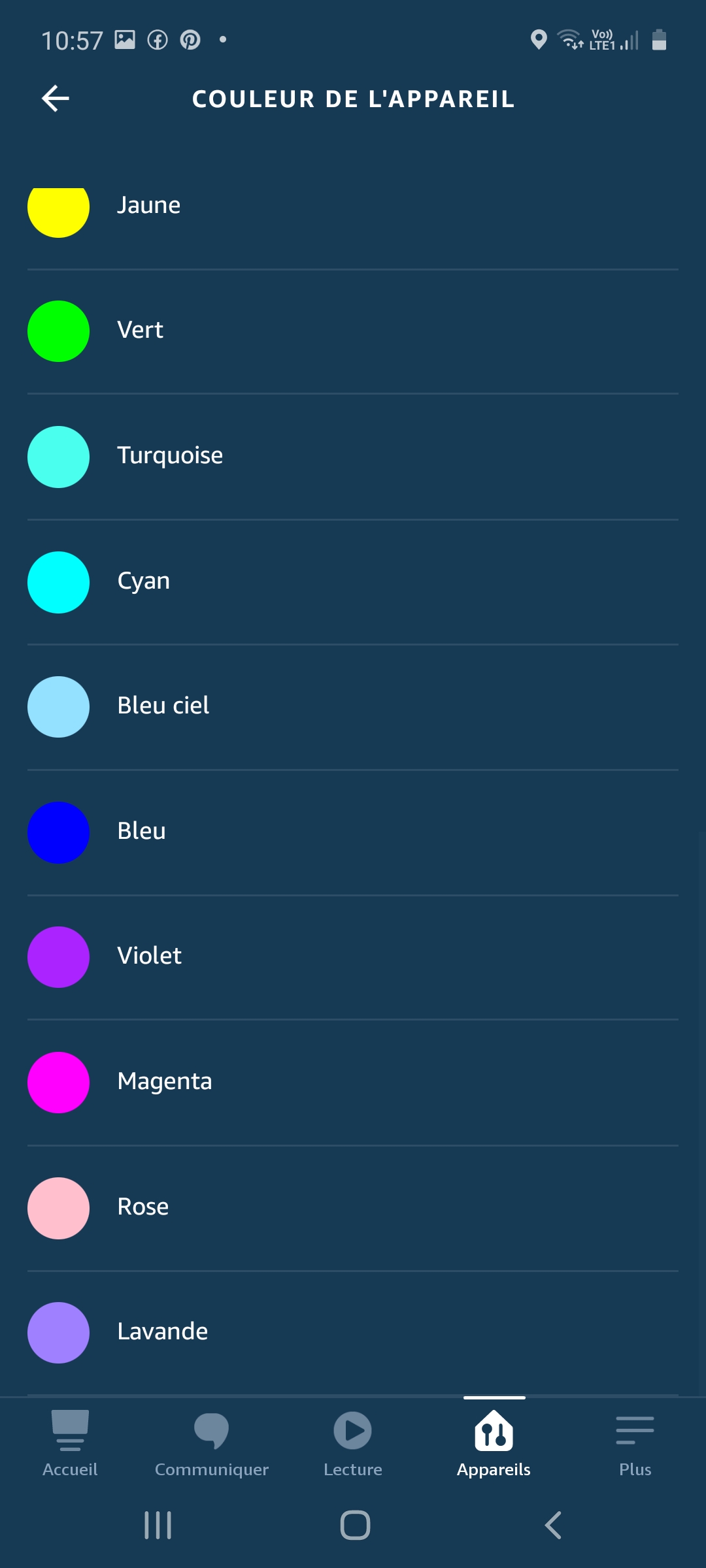Select Bleu ciel from the list
Viewport: 706px width, 1568px height.
(x=353, y=707)
